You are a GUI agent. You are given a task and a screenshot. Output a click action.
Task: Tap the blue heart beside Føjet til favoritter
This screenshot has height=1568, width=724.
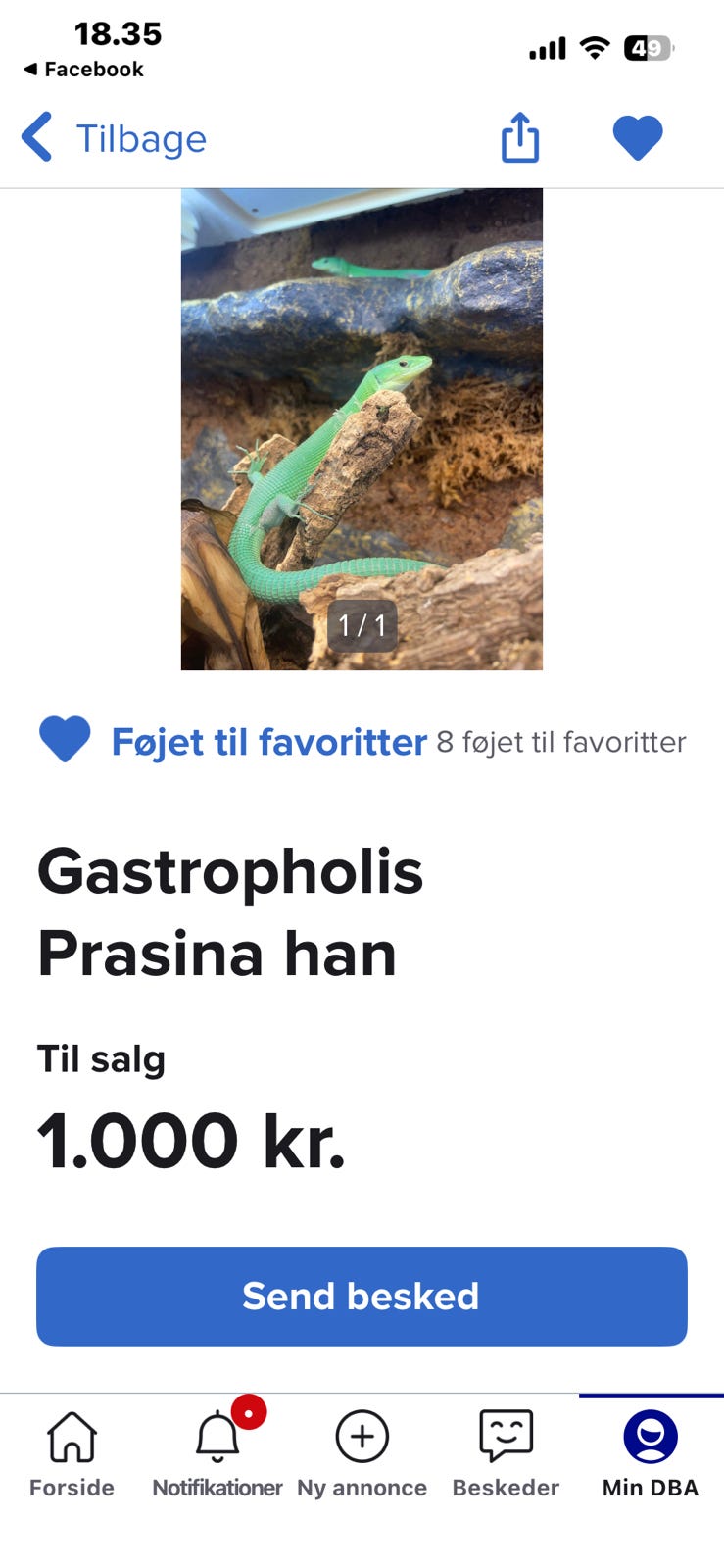tap(65, 740)
